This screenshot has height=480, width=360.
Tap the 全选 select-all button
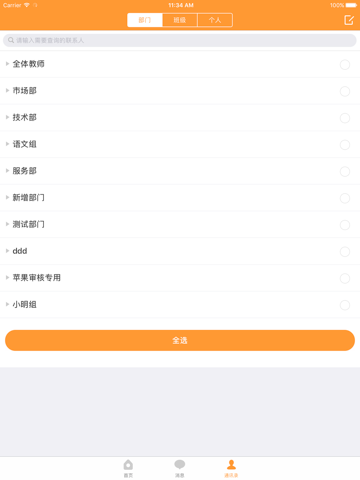180,340
